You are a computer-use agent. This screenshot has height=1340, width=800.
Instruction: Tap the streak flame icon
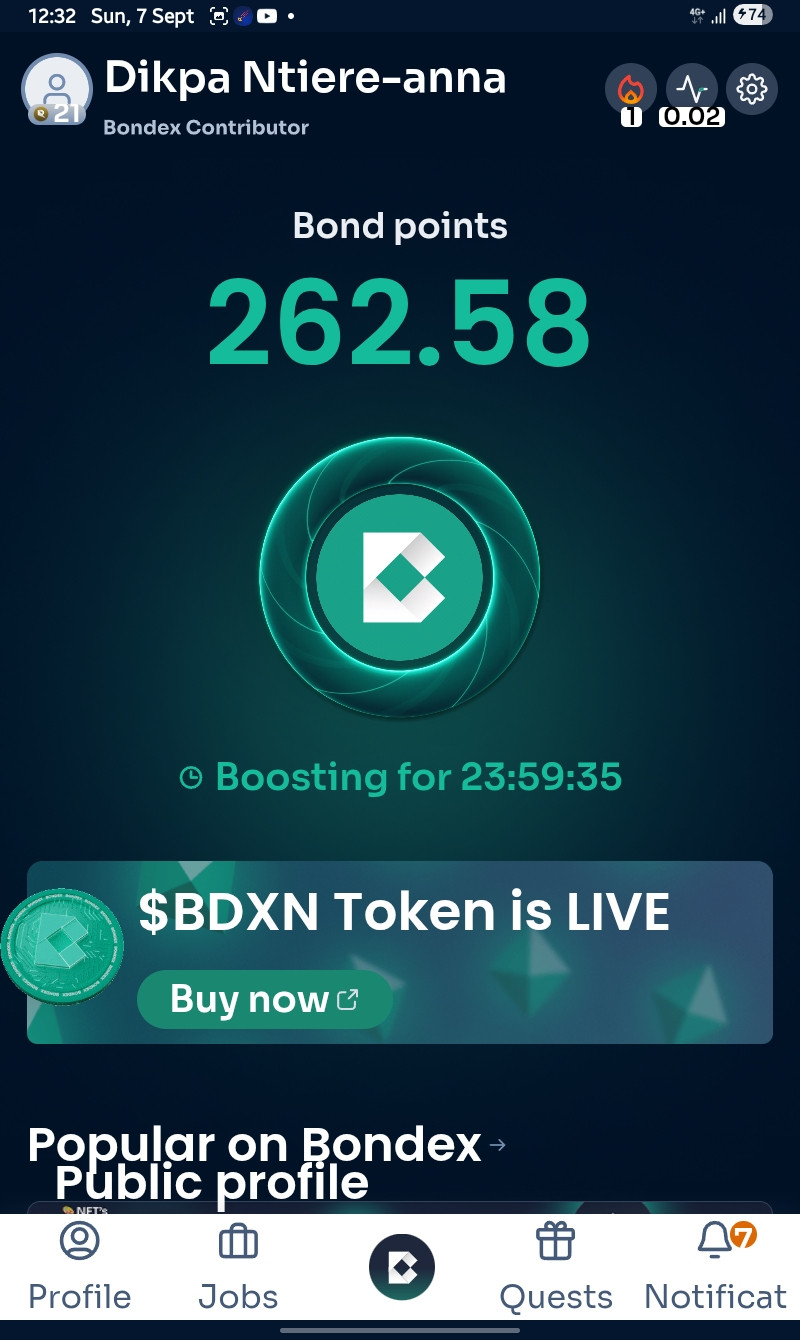click(x=631, y=90)
